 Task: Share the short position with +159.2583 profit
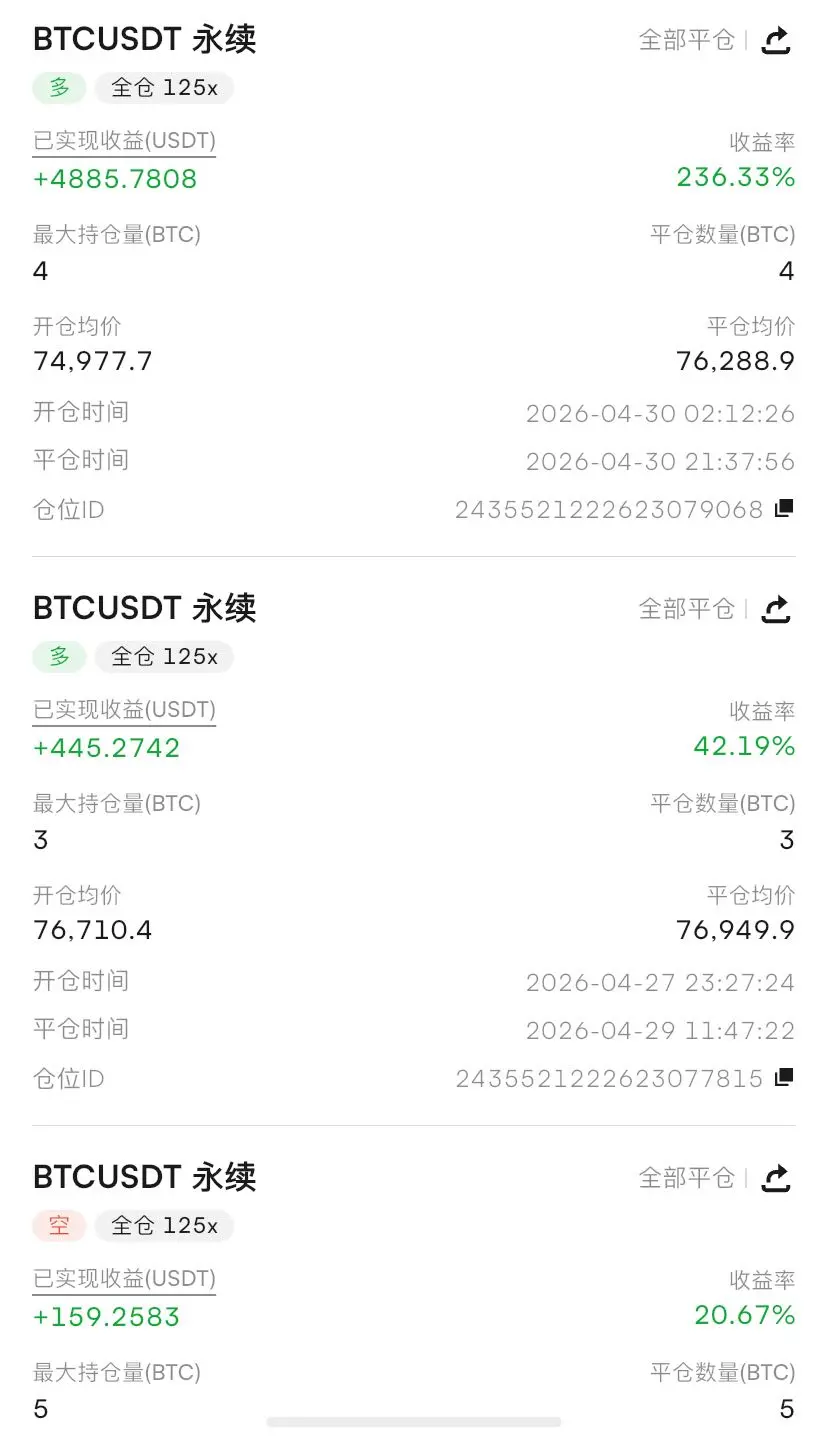tap(776, 1178)
